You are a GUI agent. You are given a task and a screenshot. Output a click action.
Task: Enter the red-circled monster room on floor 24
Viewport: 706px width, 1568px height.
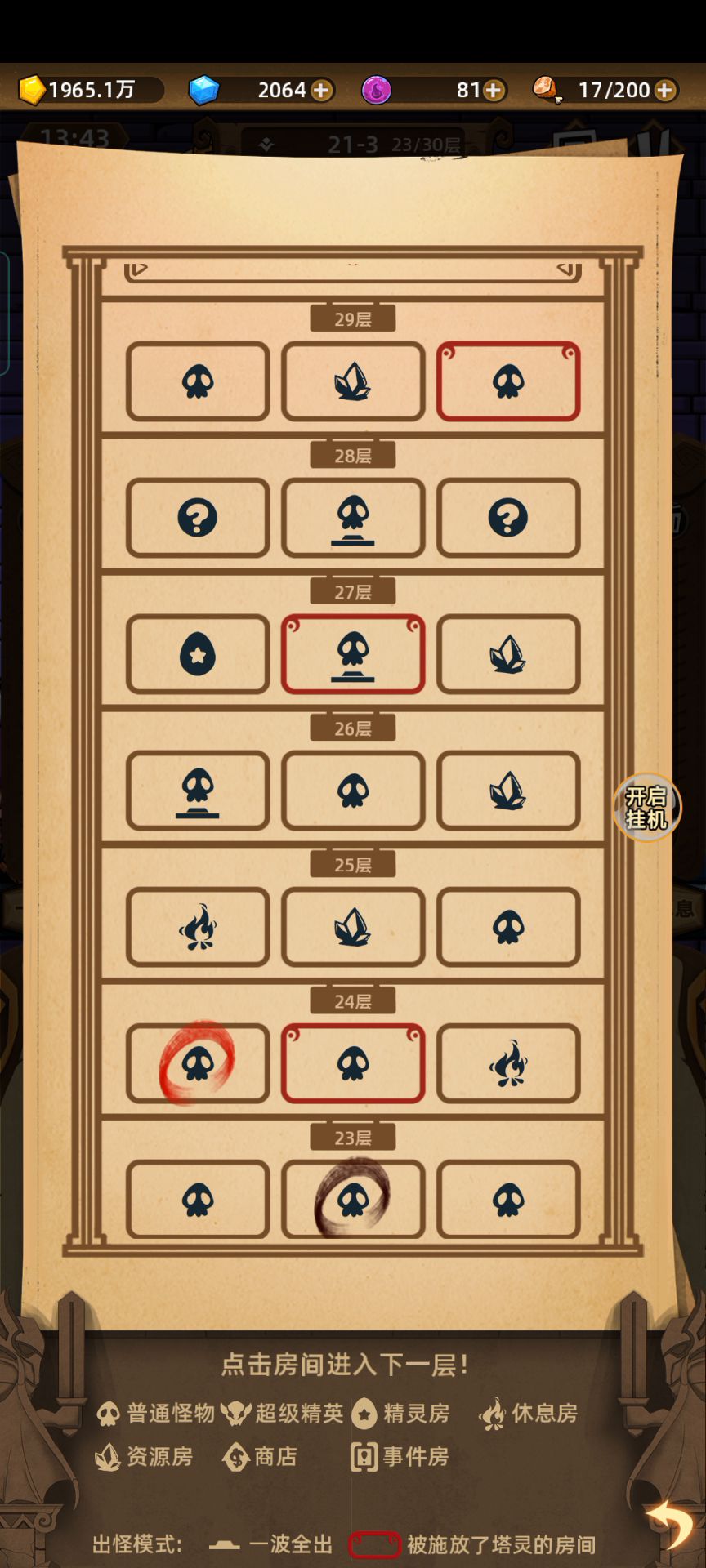coord(198,1063)
